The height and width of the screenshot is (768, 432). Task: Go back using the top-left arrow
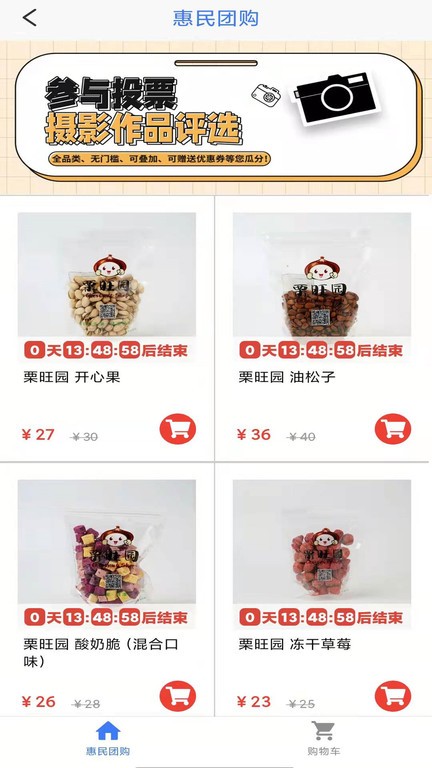(x=29, y=18)
